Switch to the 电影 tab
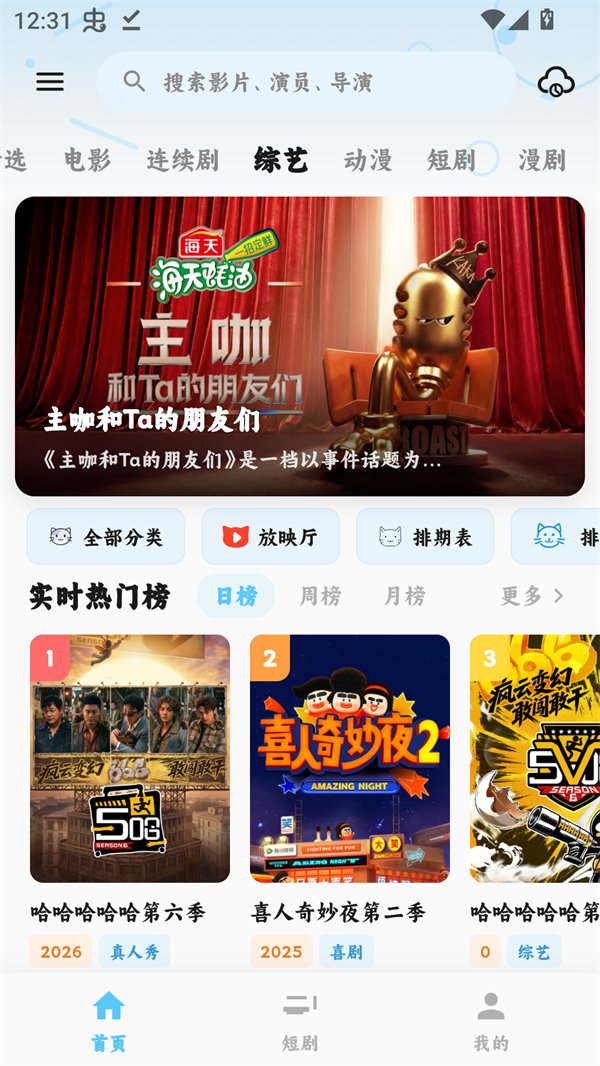600x1066 pixels. click(x=87, y=160)
